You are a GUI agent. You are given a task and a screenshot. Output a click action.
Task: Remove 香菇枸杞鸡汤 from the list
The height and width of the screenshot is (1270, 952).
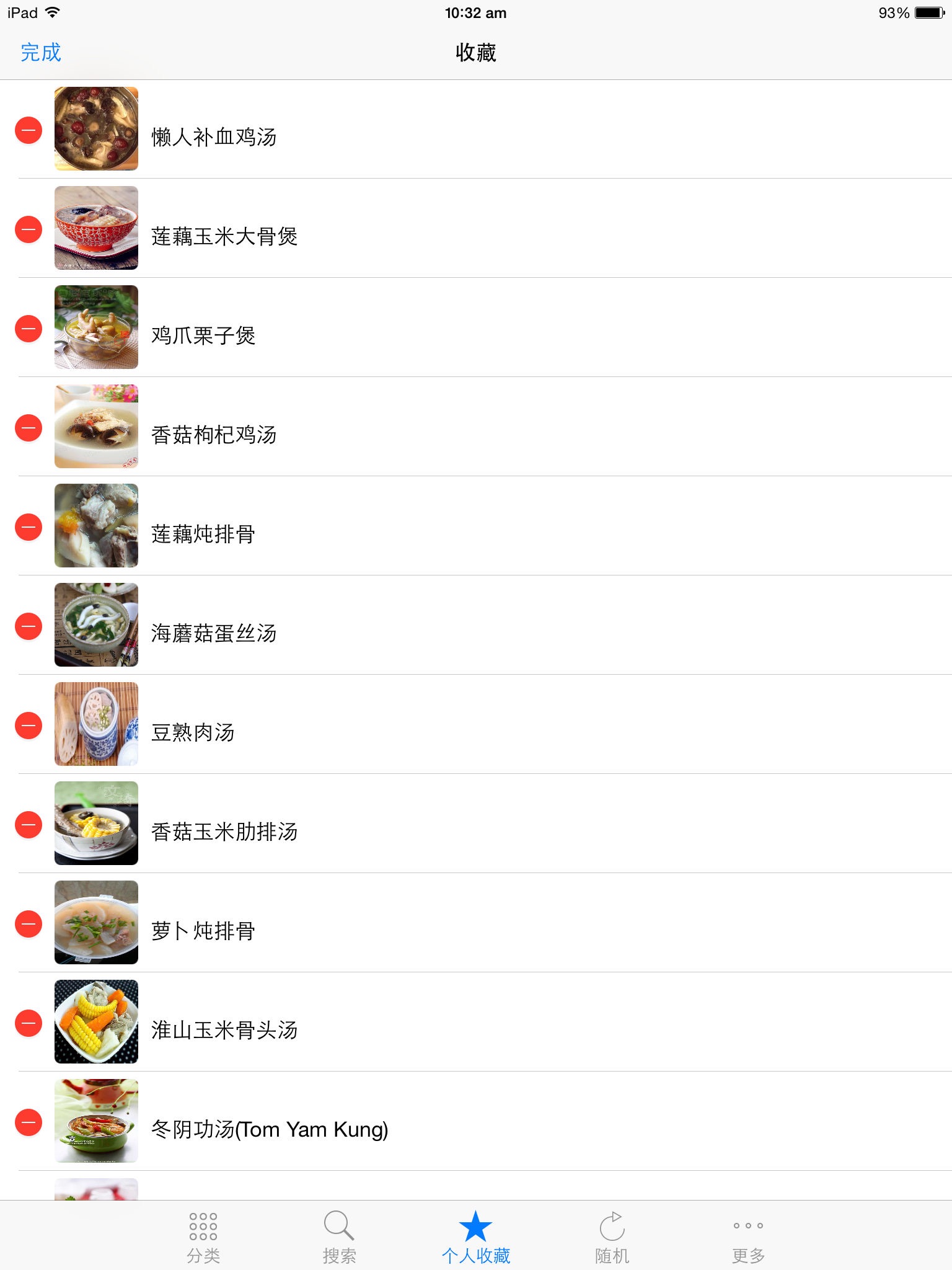click(29, 428)
